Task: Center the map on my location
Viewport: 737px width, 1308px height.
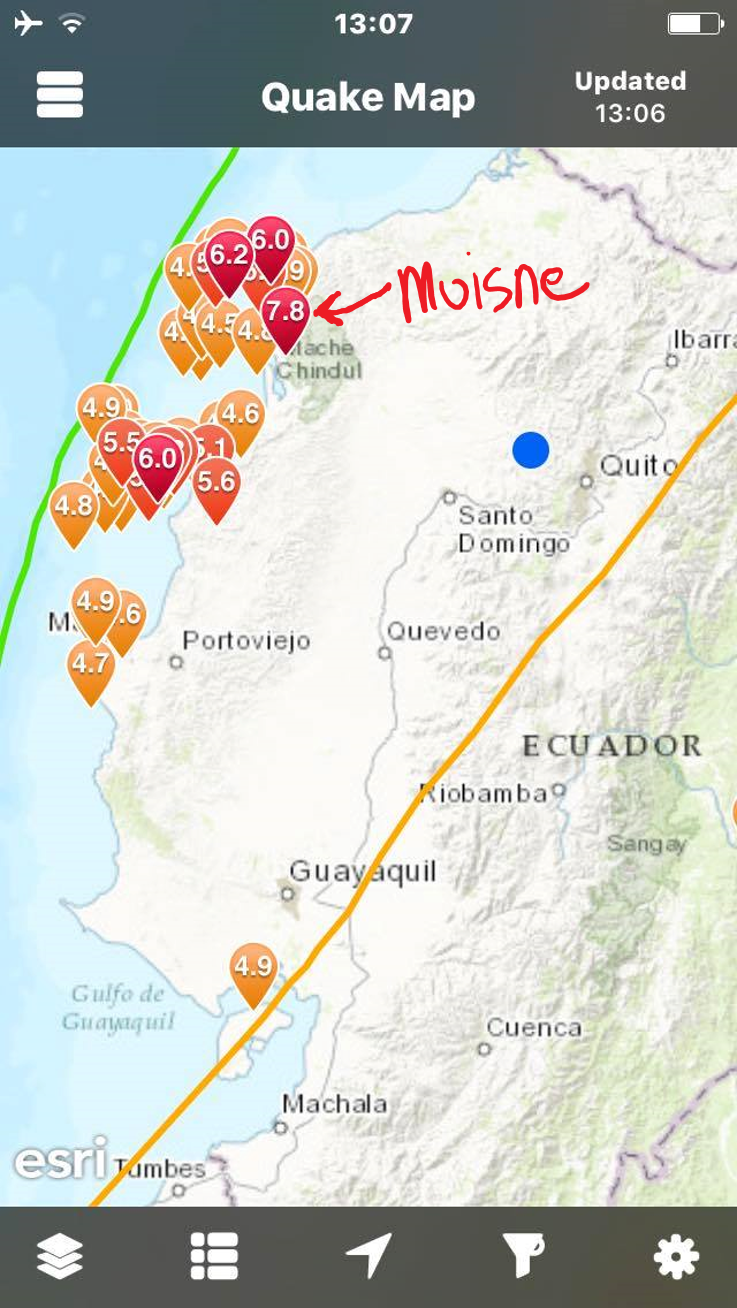Action: [x=368, y=1256]
